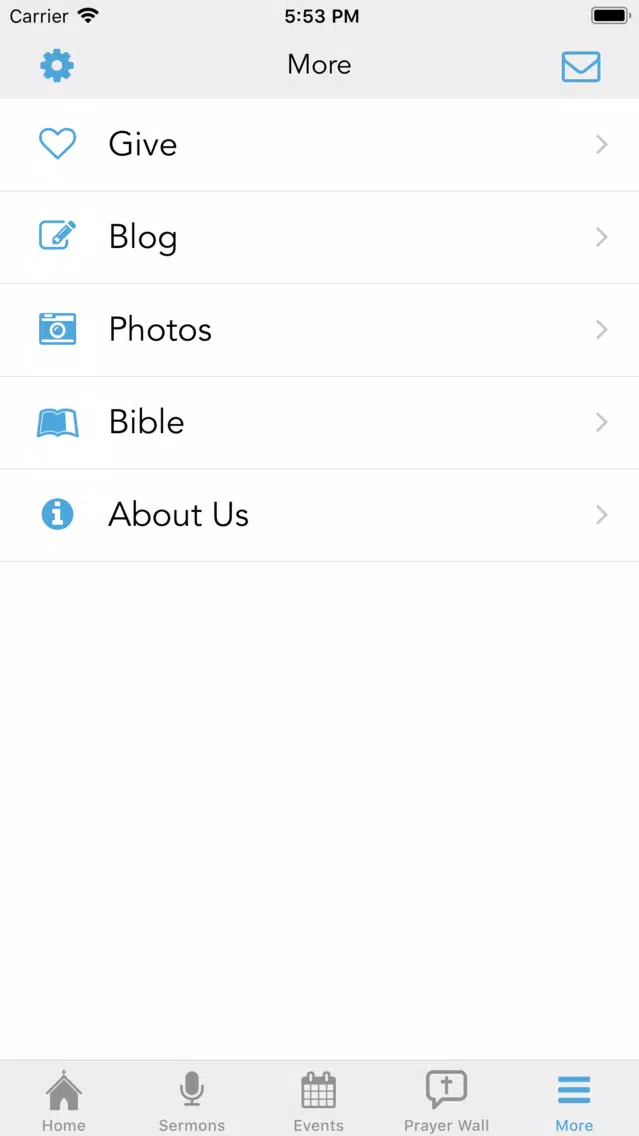Switch to the Prayer Wall tab
The image size is (639, 1136).
[446, 1100]
